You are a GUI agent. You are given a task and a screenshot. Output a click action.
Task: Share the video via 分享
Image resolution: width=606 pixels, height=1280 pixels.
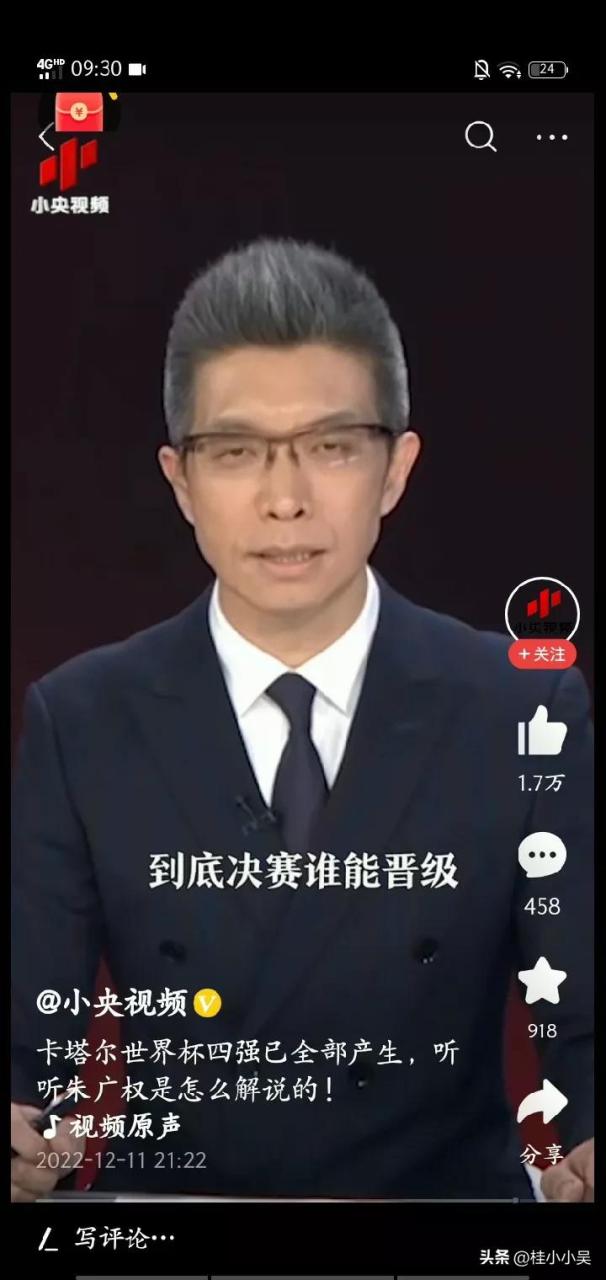point(542,1105)
